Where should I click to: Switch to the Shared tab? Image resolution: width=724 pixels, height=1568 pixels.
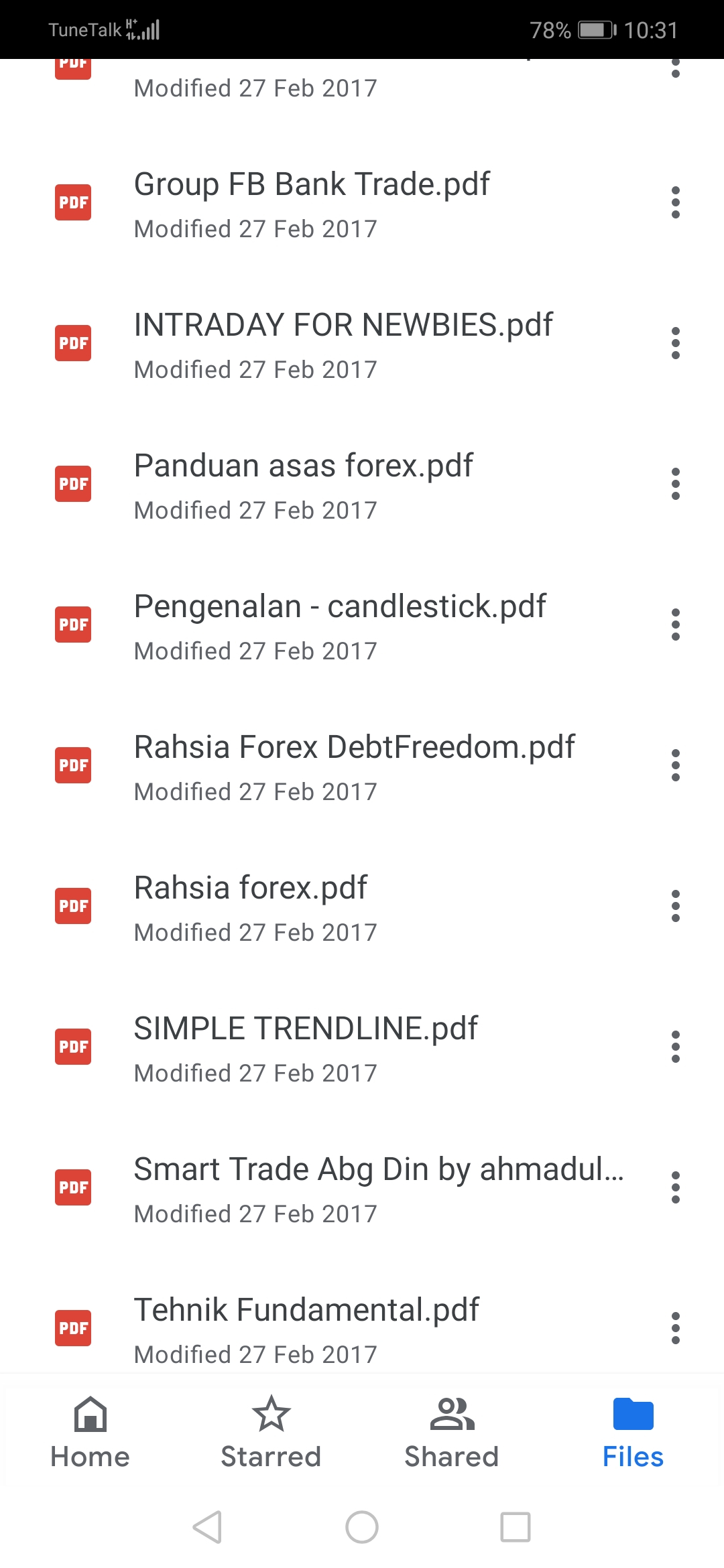click(x=452, y=1433)
